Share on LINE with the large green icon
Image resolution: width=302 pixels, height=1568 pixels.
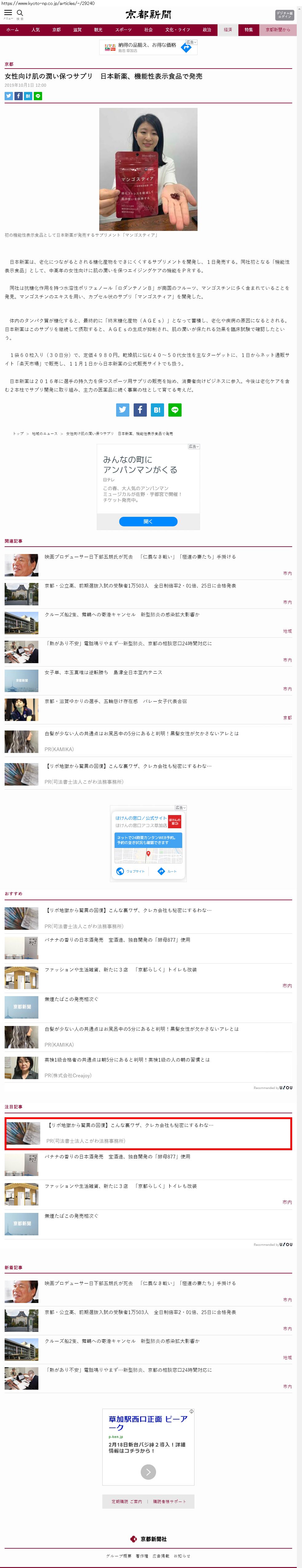coord(175,410)
